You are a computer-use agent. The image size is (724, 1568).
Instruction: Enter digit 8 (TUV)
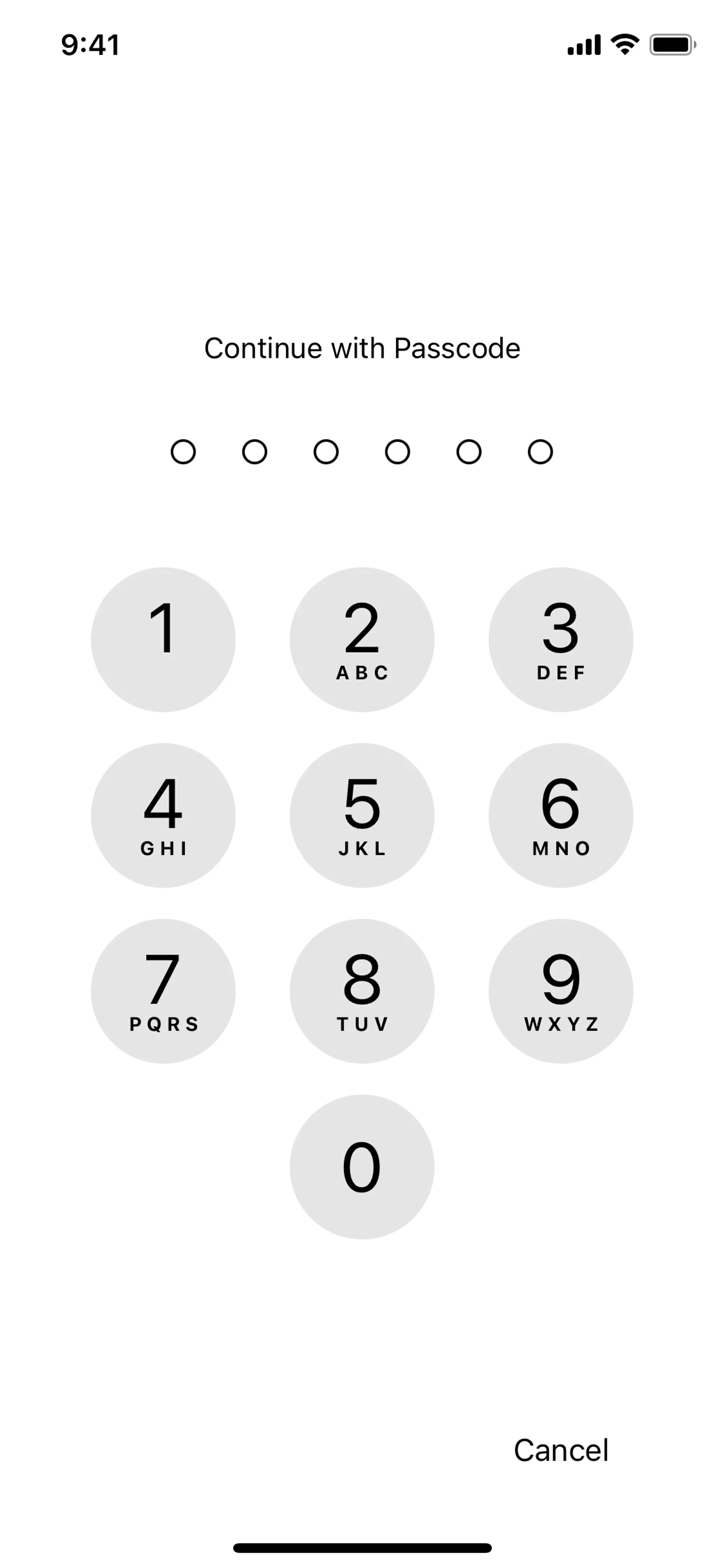(362, 991)
